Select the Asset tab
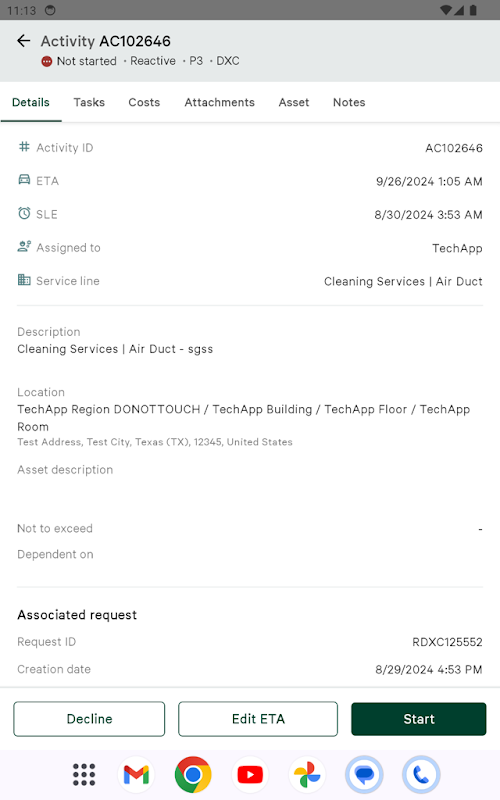The width and height of the screenshot is (500, 800). click(x=294, y=103)
